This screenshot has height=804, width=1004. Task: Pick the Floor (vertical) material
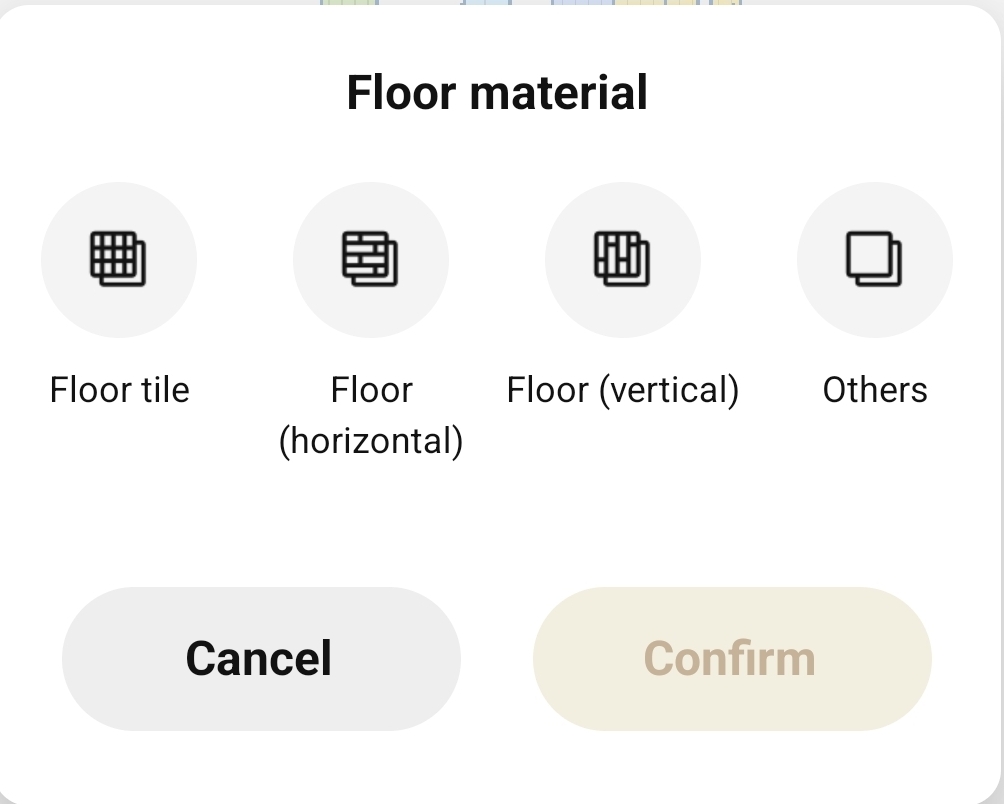tap(623, 260)
